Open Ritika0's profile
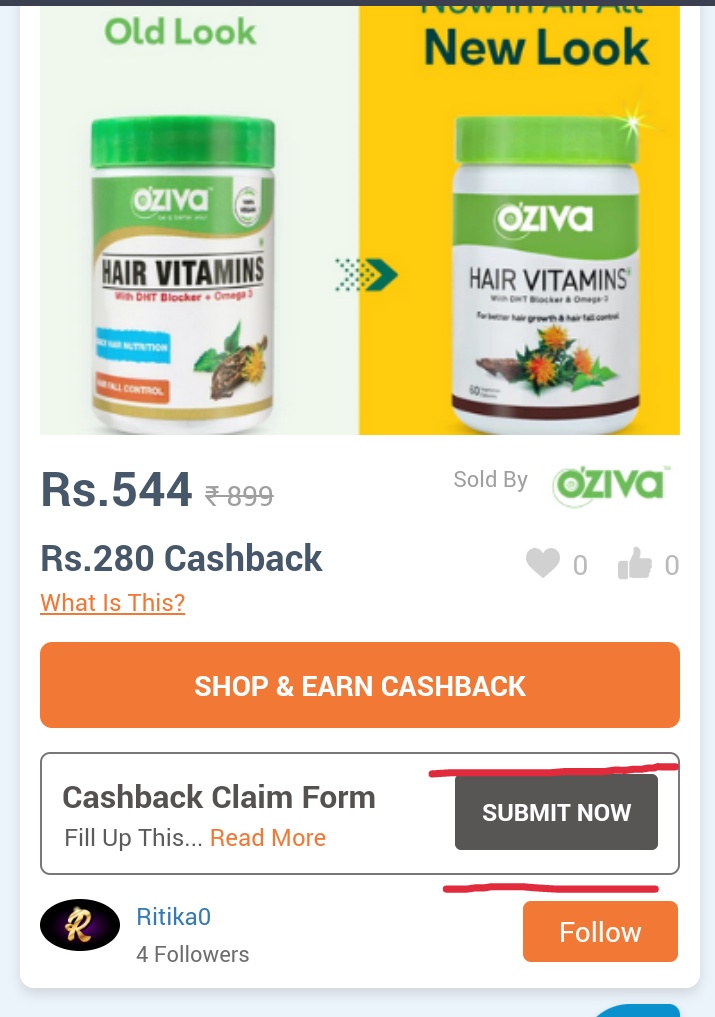 (x=173, y=917)
